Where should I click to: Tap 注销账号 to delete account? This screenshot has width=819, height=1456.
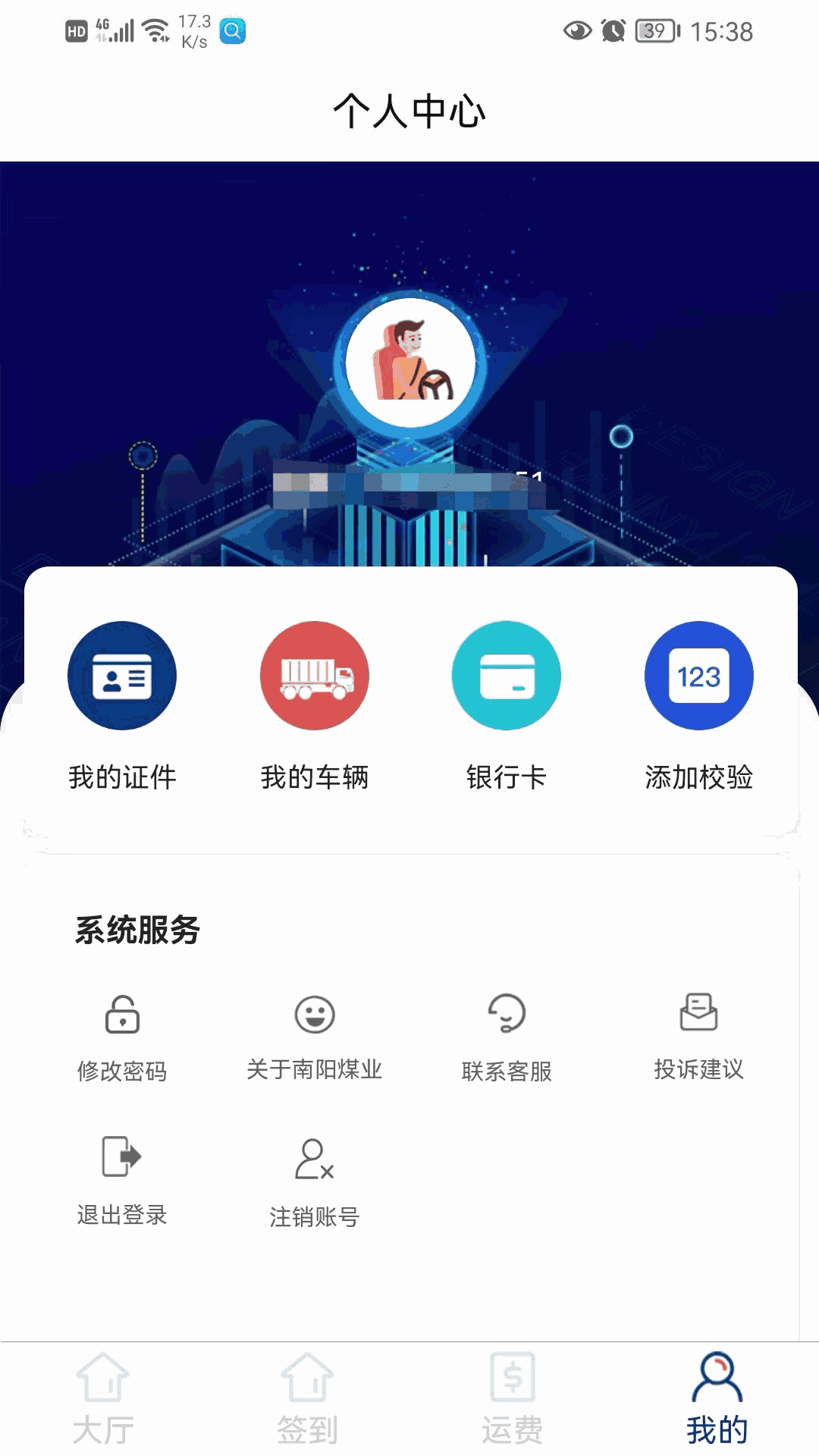click(x=314, y=1181)
